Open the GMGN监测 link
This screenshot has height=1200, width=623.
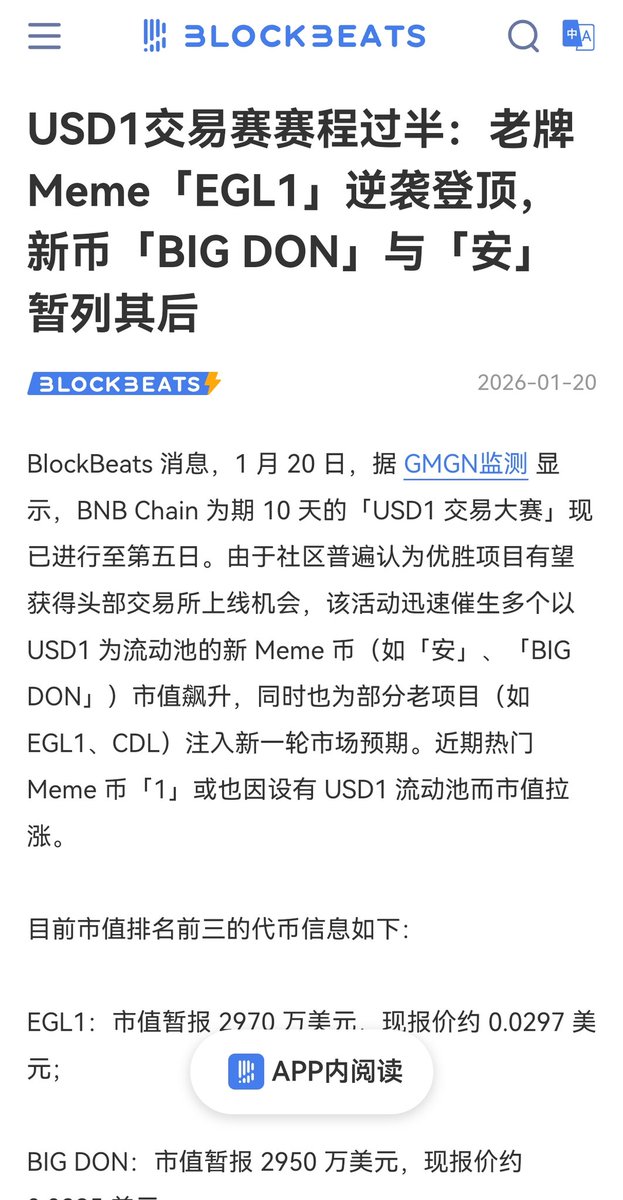click(x=465, y=464)
